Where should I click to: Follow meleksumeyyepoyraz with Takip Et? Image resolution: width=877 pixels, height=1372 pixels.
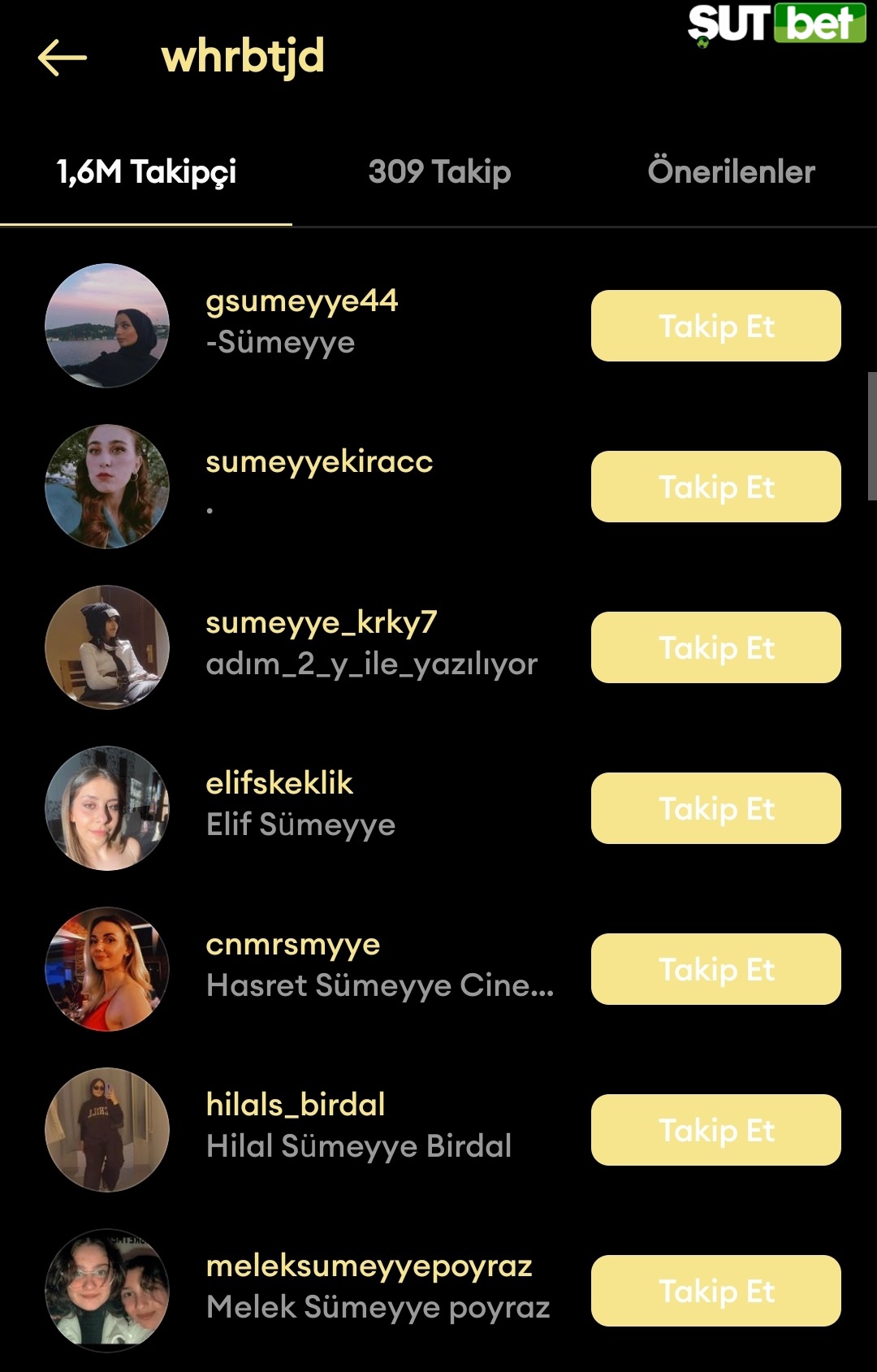click(715, 1291)
